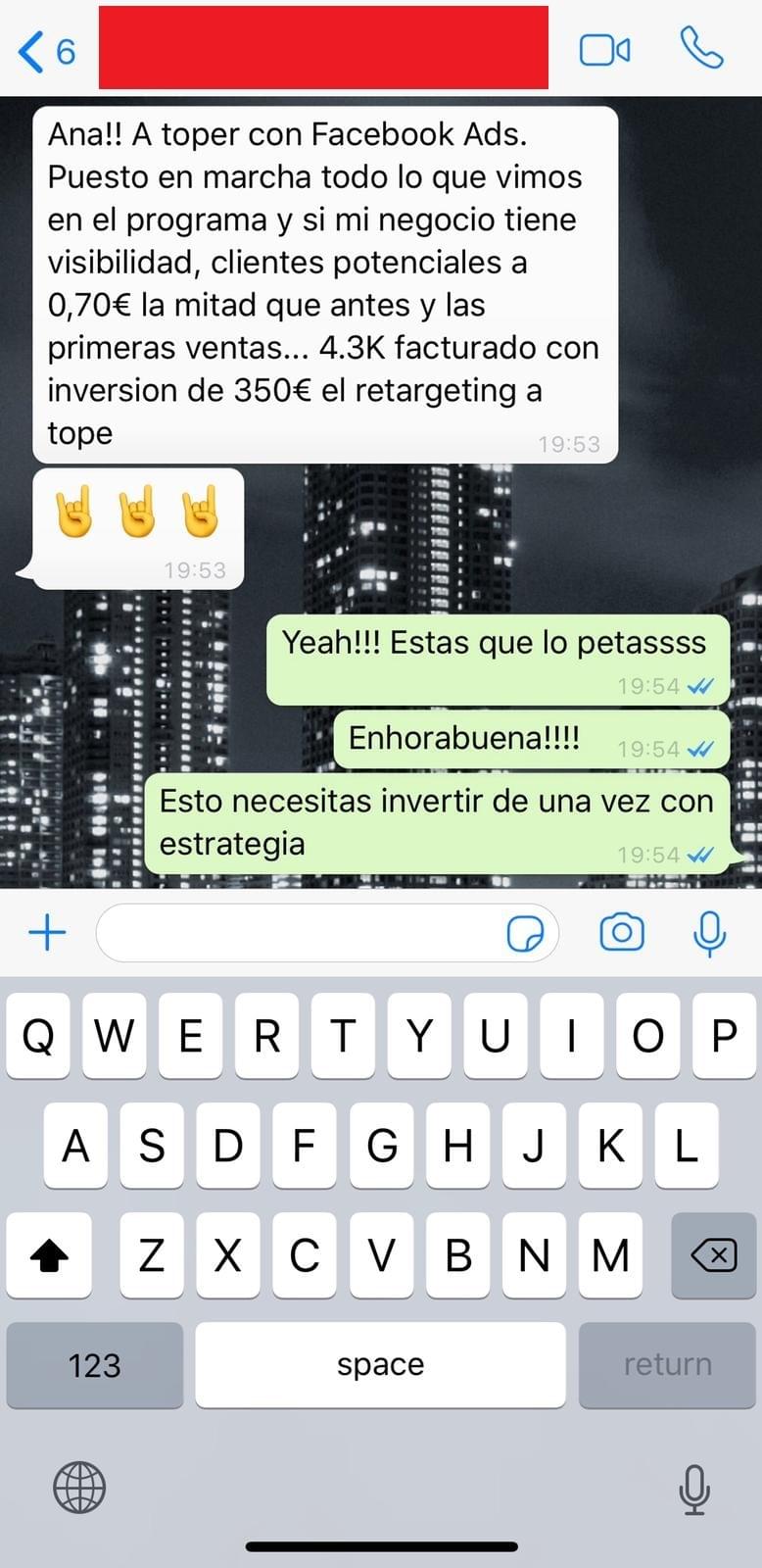Start keyboard dictation
The width and height of the screenshot is (762, 1568).
coord(693,1489)
